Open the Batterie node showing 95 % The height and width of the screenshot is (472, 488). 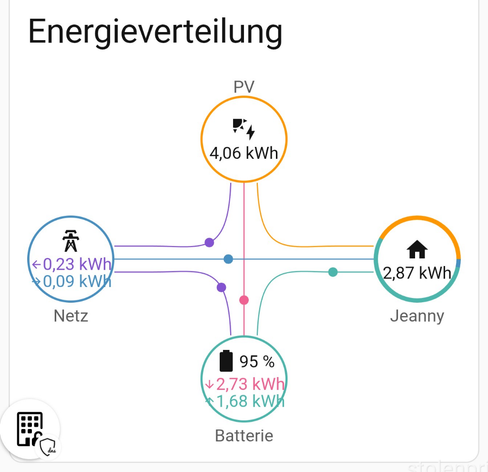pyautogui.click(x=244, y=379)
